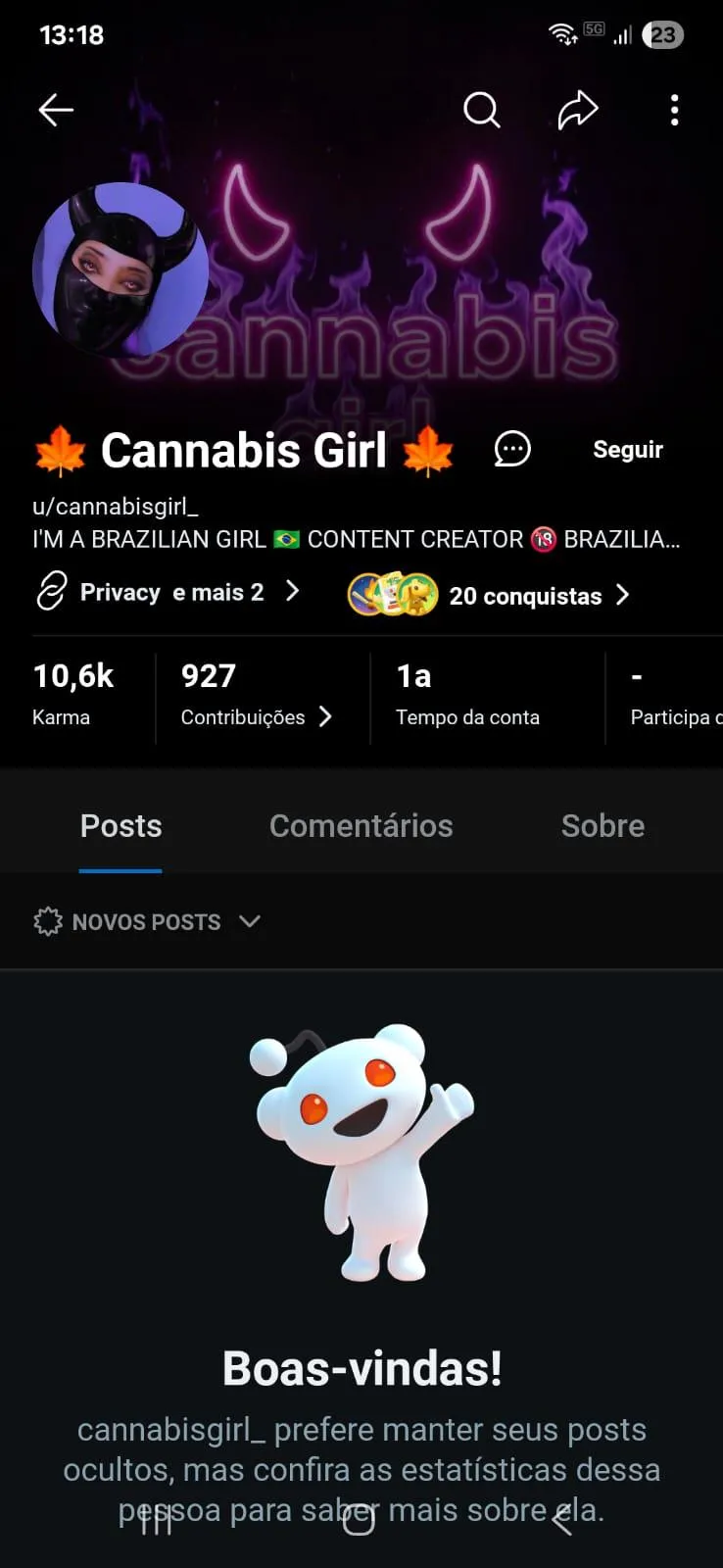The width and height of the screenshot is (723, 1568).
Task: Select the Posts tab
Action: [x=120, y=826]
